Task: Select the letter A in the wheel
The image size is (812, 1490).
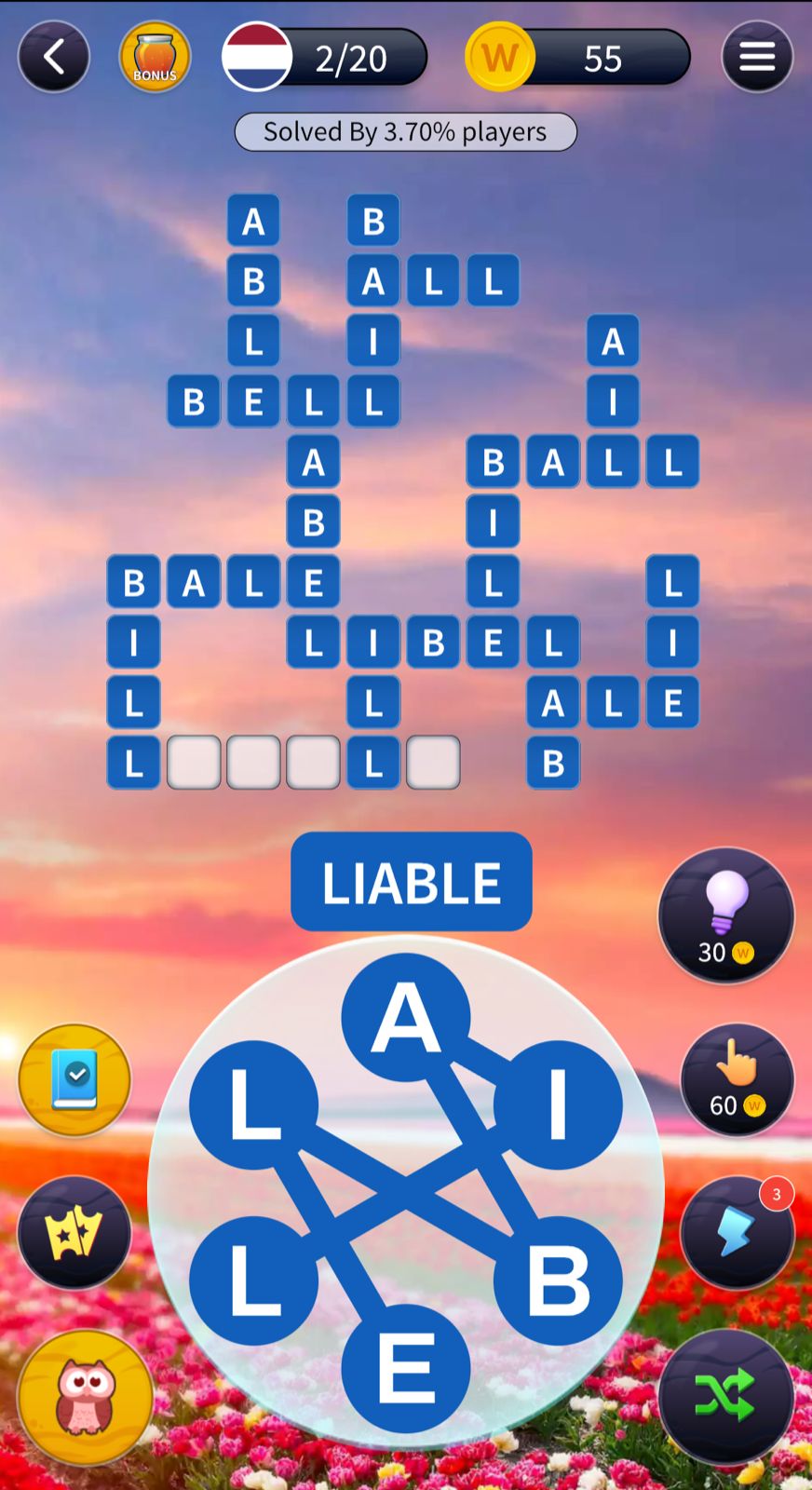Action: pyautogui.click(x=405, y=1017)
